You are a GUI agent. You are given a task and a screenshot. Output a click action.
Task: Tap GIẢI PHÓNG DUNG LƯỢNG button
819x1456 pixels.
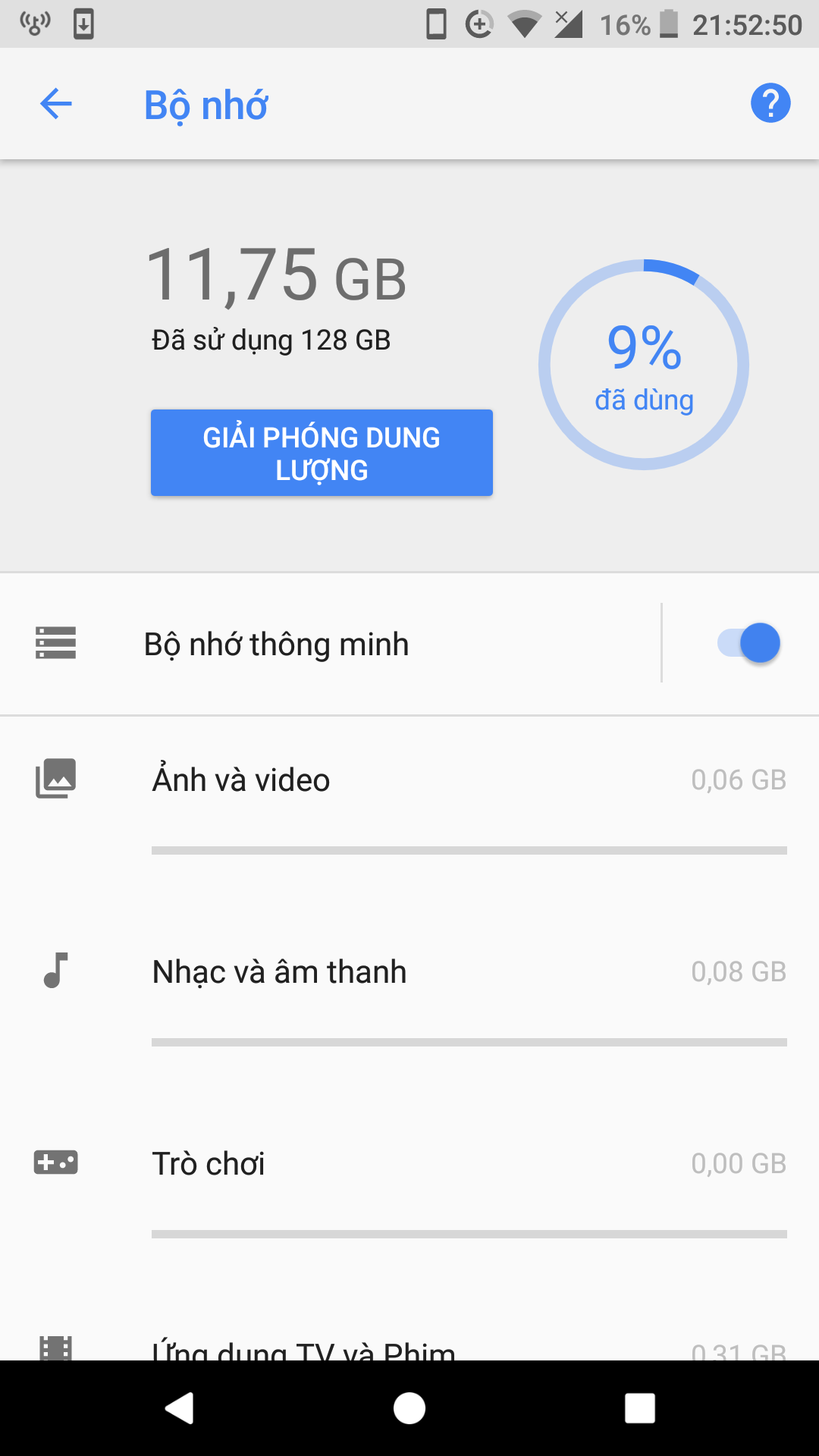(322, 453)
